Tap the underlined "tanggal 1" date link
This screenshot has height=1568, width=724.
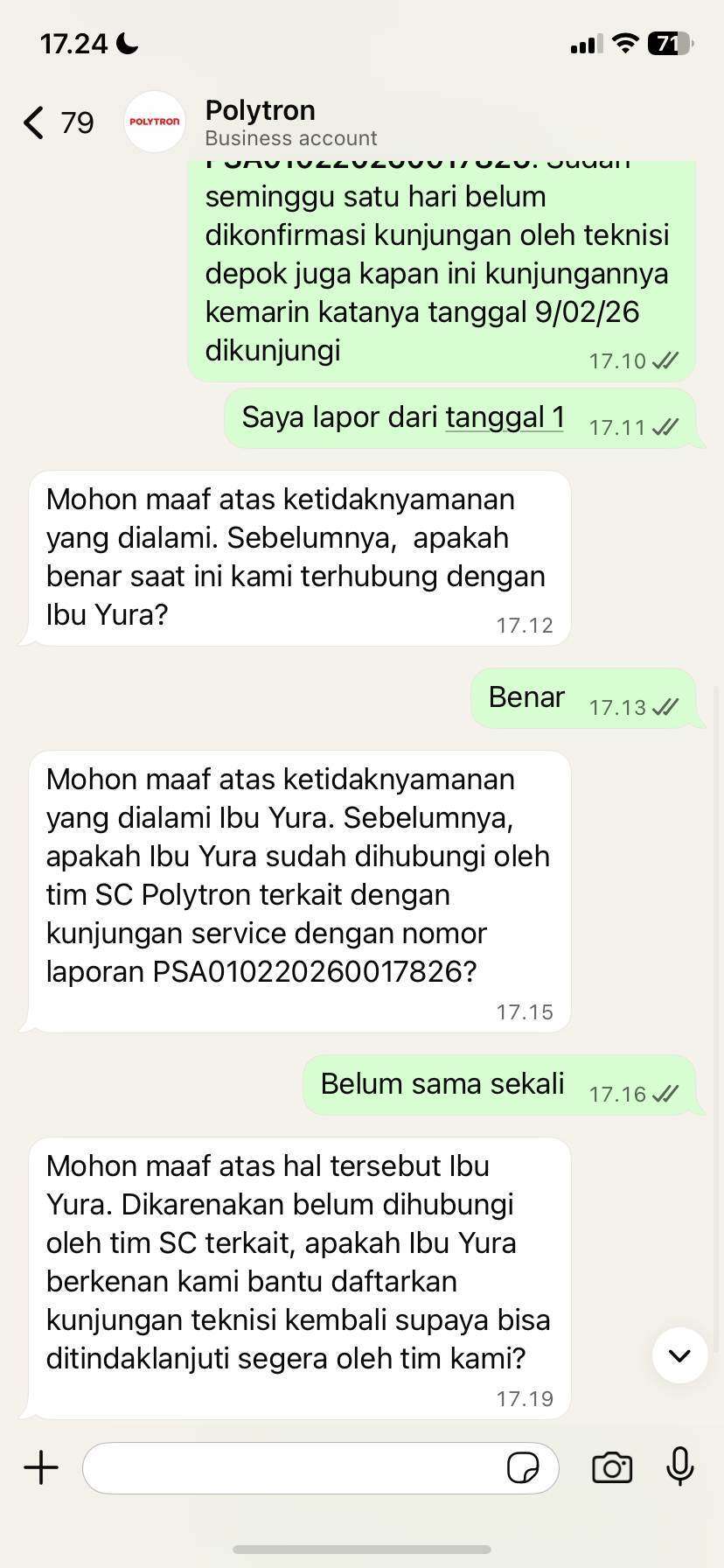click(505, 417)
